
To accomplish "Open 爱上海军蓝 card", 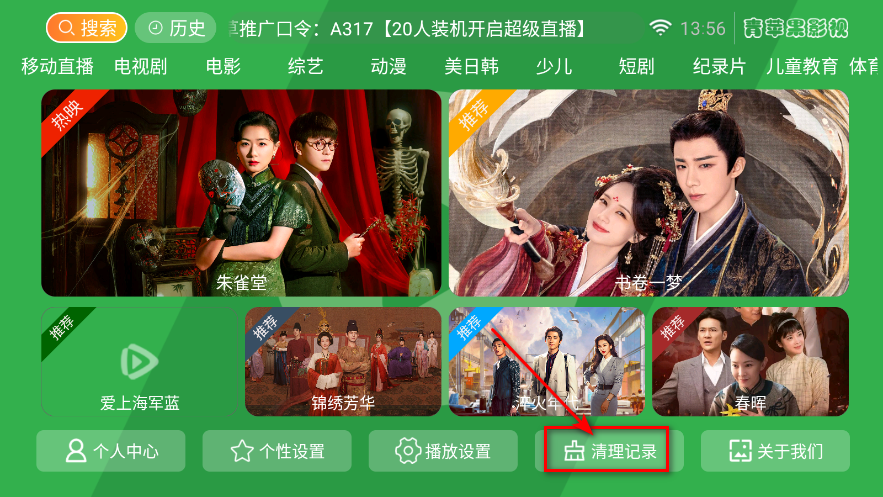I will click(x=140, y=361).
